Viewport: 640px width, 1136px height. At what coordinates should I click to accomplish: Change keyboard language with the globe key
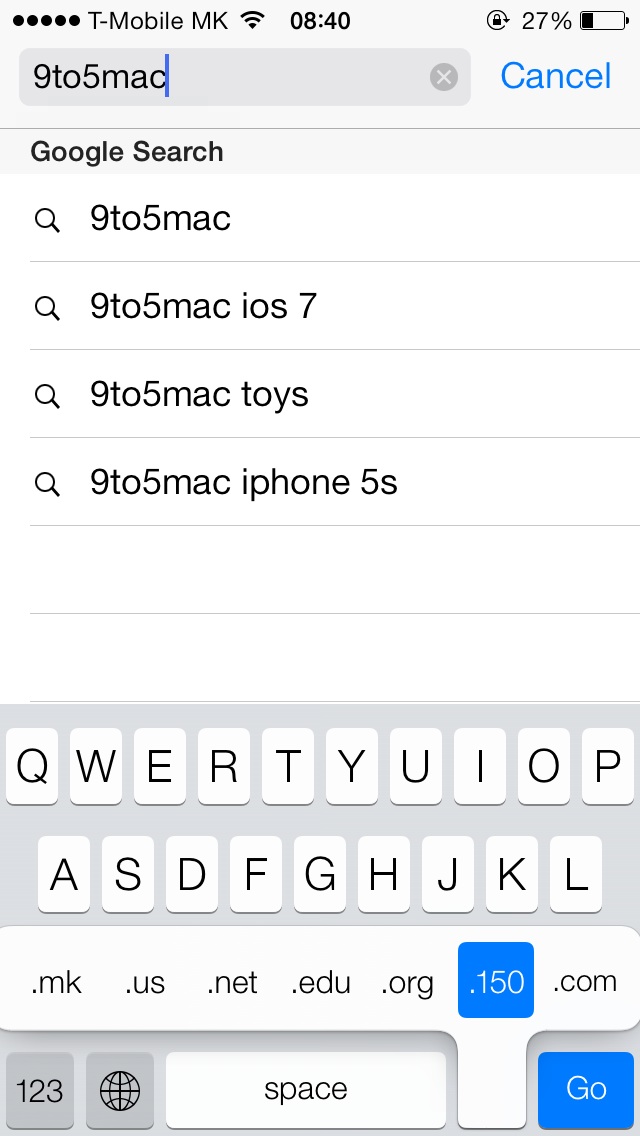[x=120, y=1090]
